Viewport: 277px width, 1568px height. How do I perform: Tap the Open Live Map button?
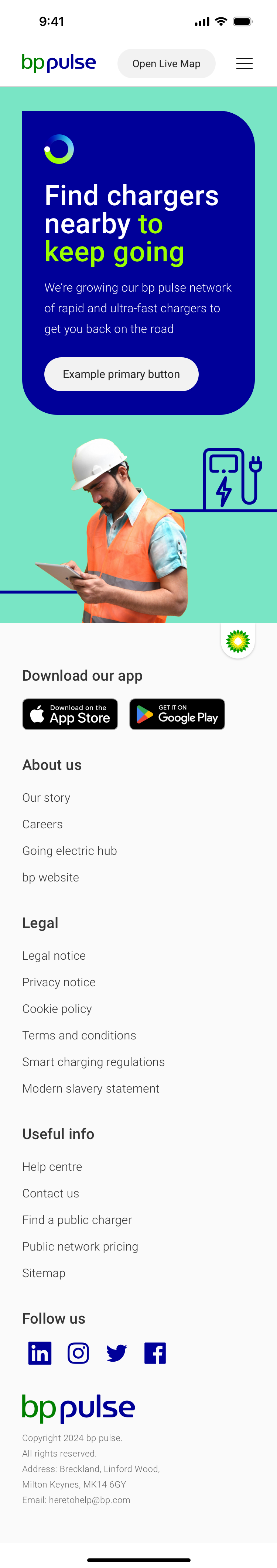(x=166, y=63)
